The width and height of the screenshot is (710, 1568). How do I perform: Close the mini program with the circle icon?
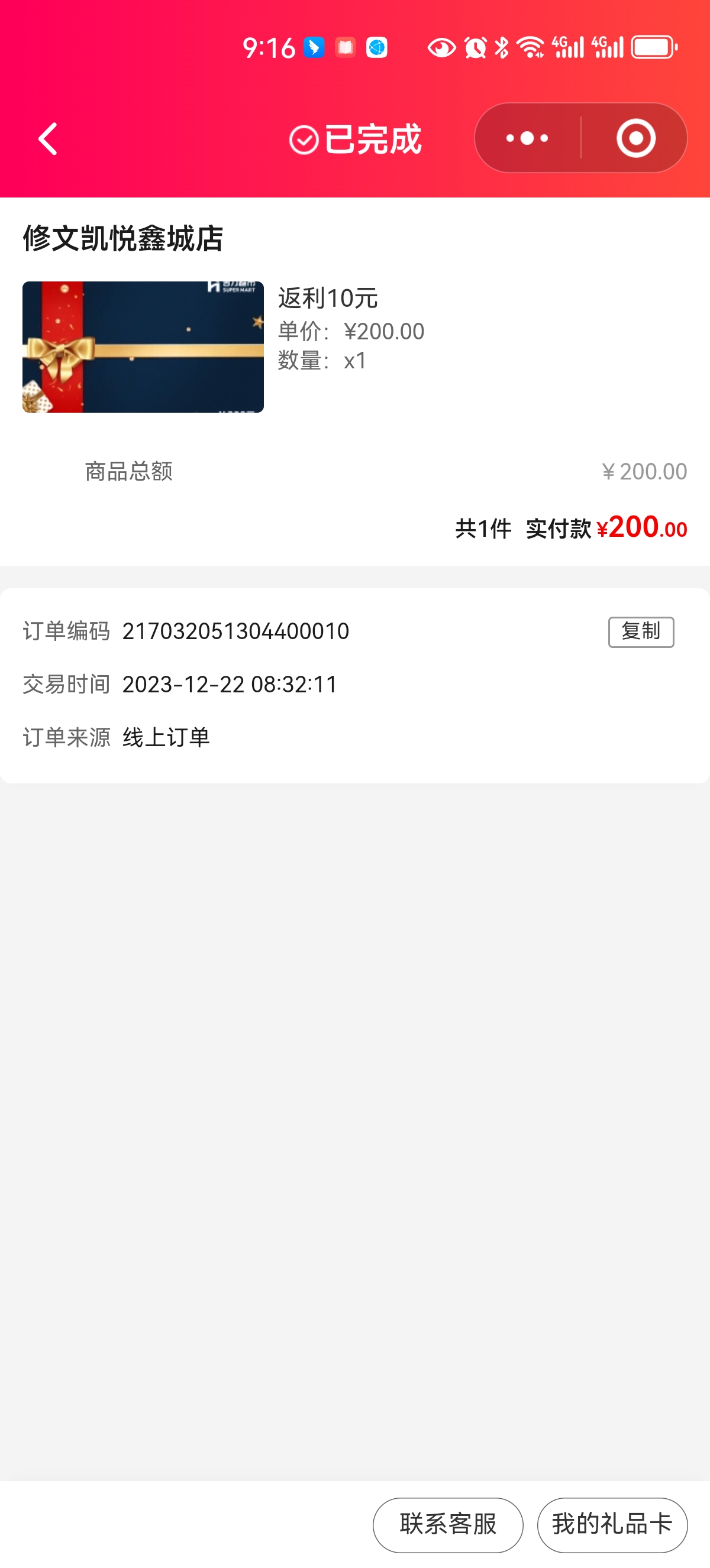click(635, 138)
